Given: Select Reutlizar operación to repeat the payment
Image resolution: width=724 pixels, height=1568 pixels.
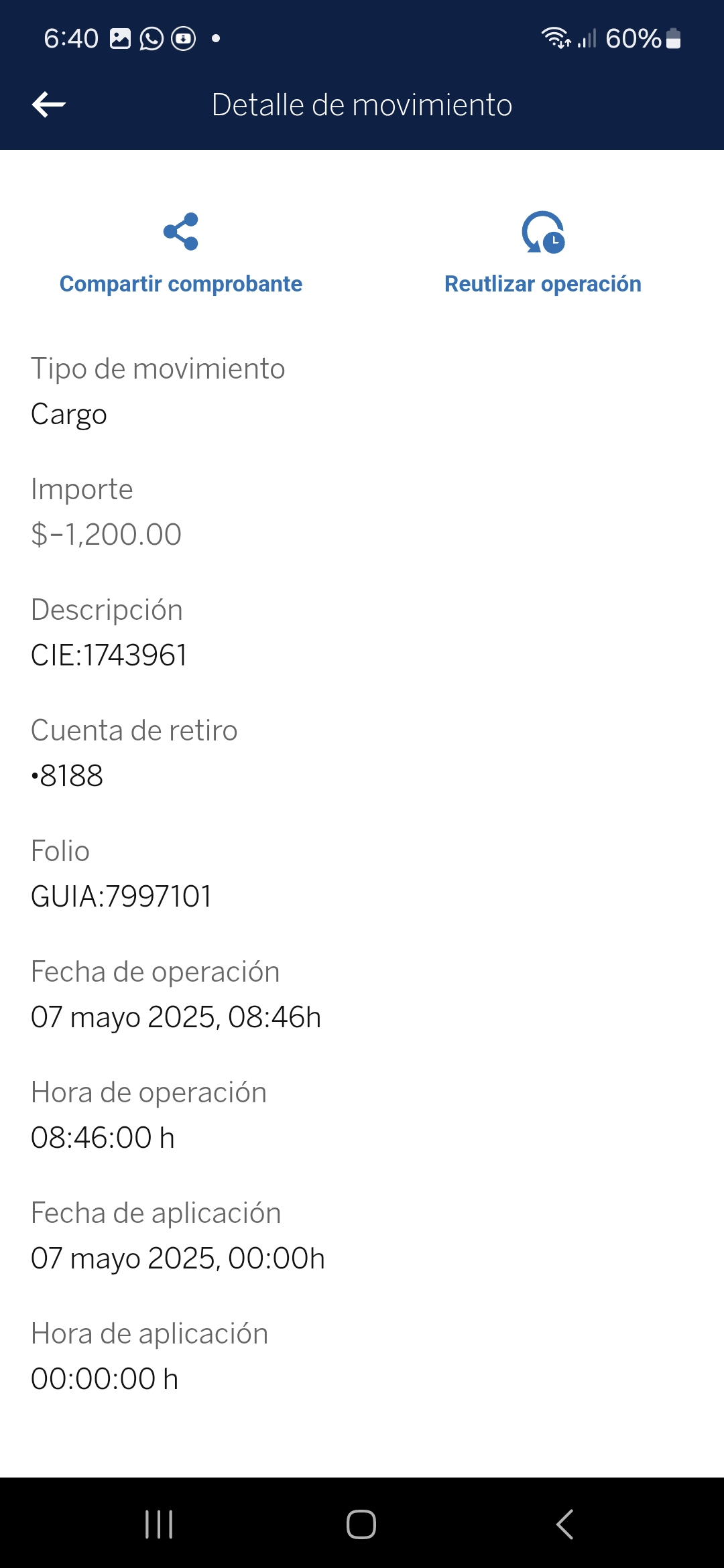Looking at the screenshot, I should coord(543,253).
